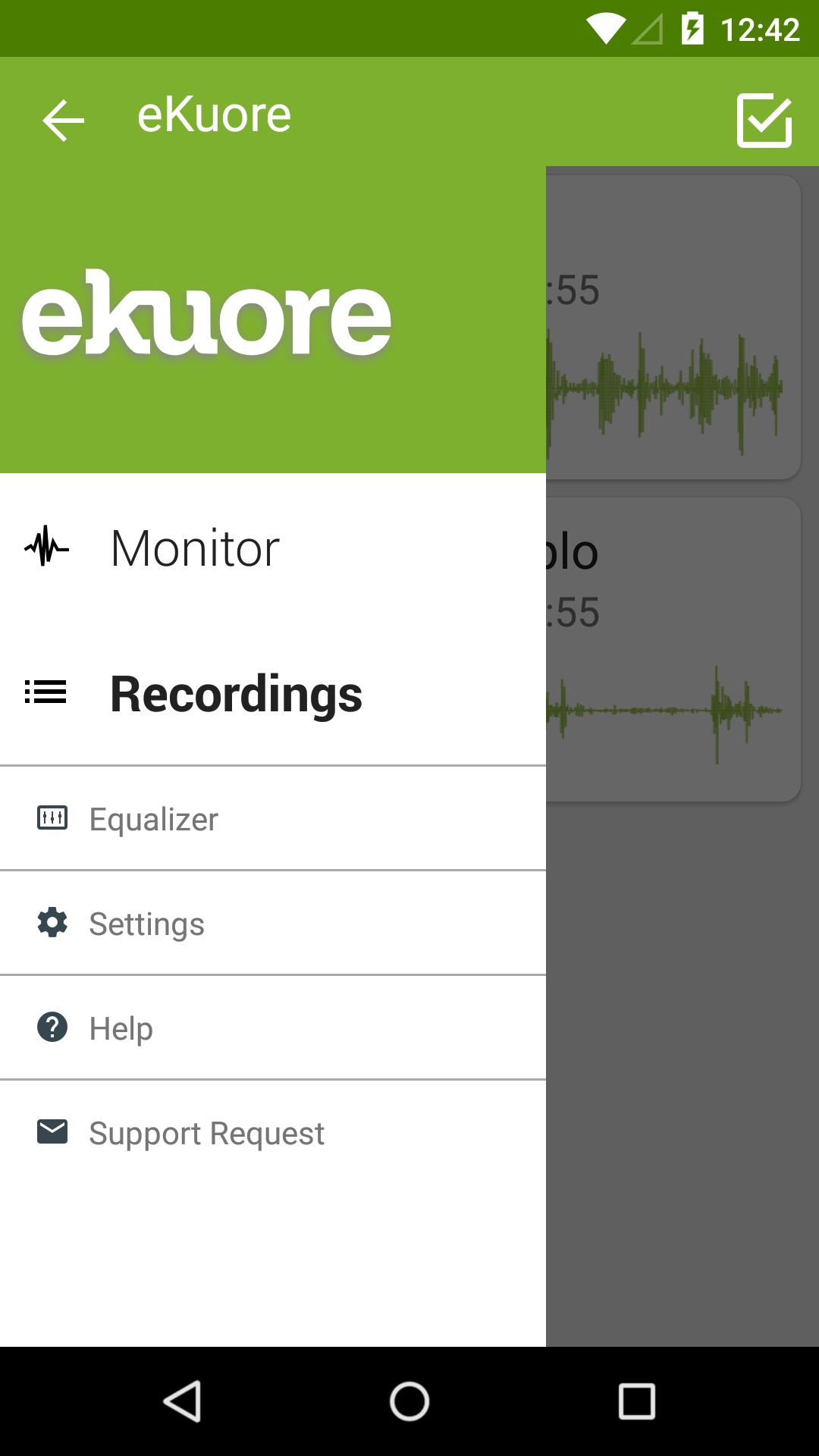Open the recent apps overview

[x=636, y=1401]
